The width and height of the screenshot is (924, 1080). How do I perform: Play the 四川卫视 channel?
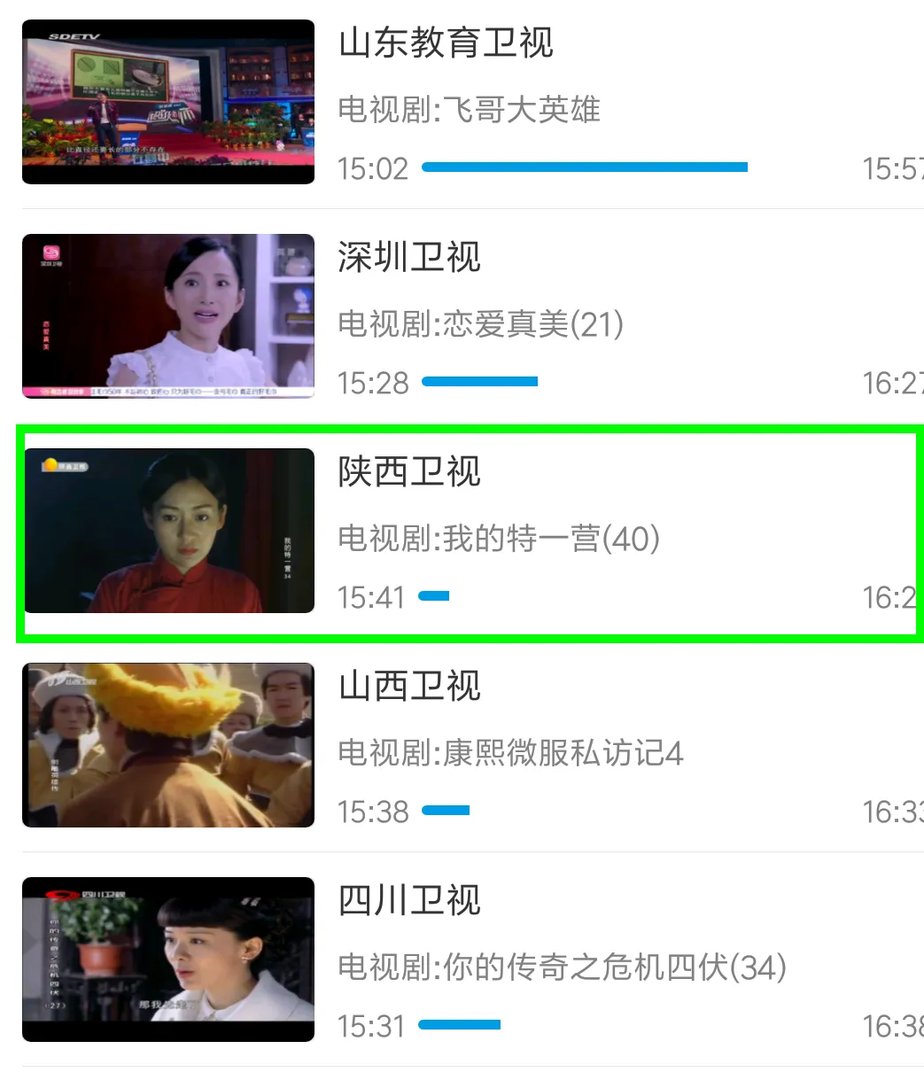409,900
